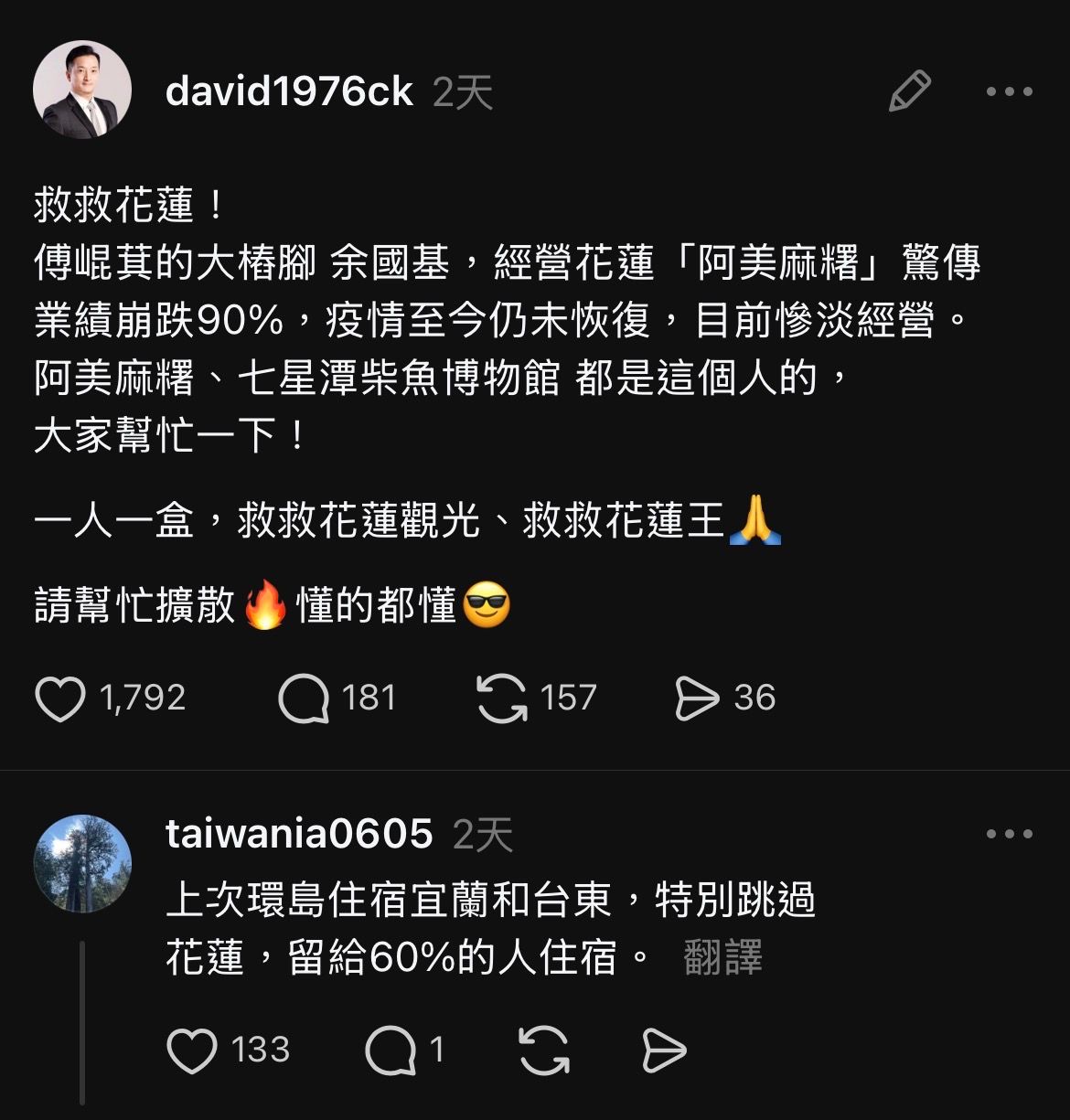Open the taiwania0605 username link
The width and height of the screenshot is (1070, 1120).
[299, 834]
